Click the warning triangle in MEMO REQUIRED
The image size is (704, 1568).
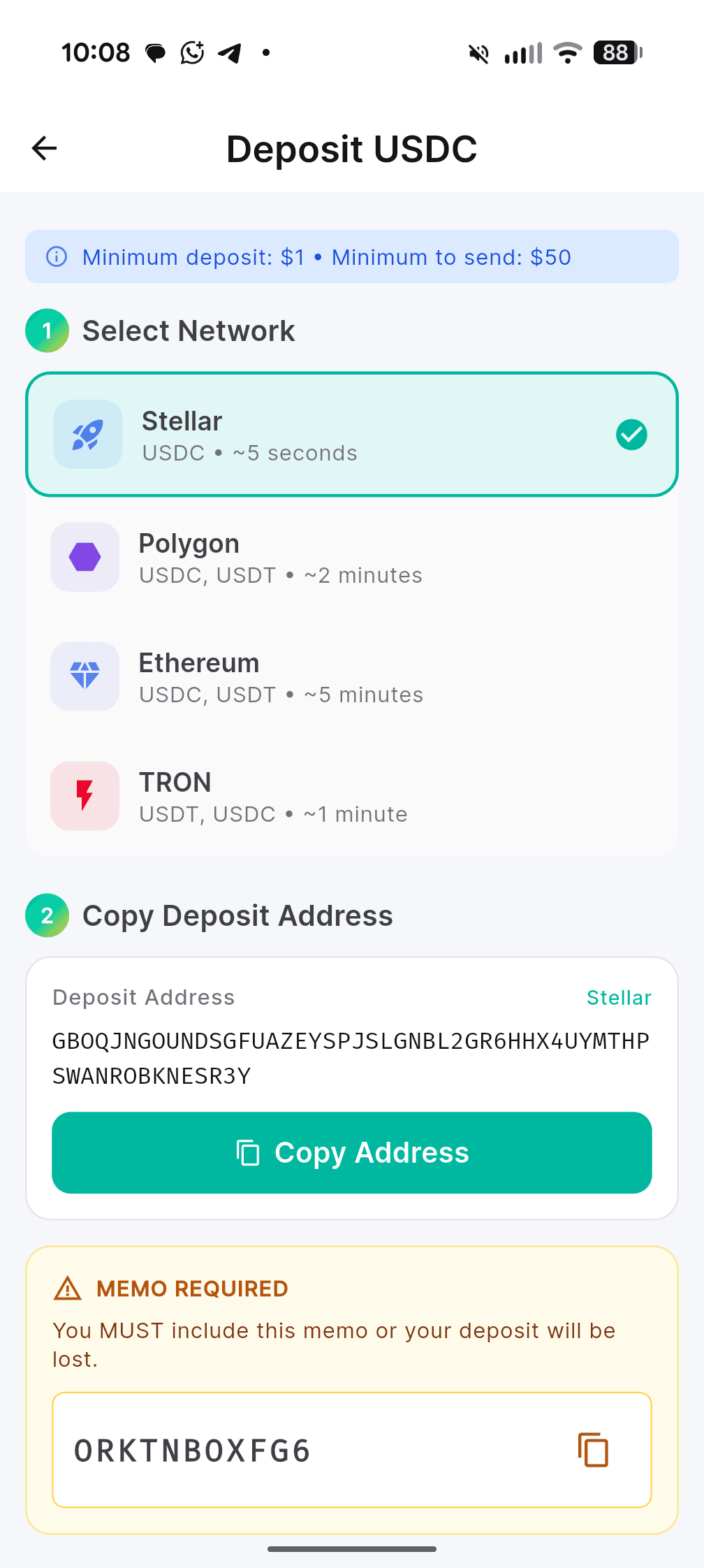pos(66,1288)
